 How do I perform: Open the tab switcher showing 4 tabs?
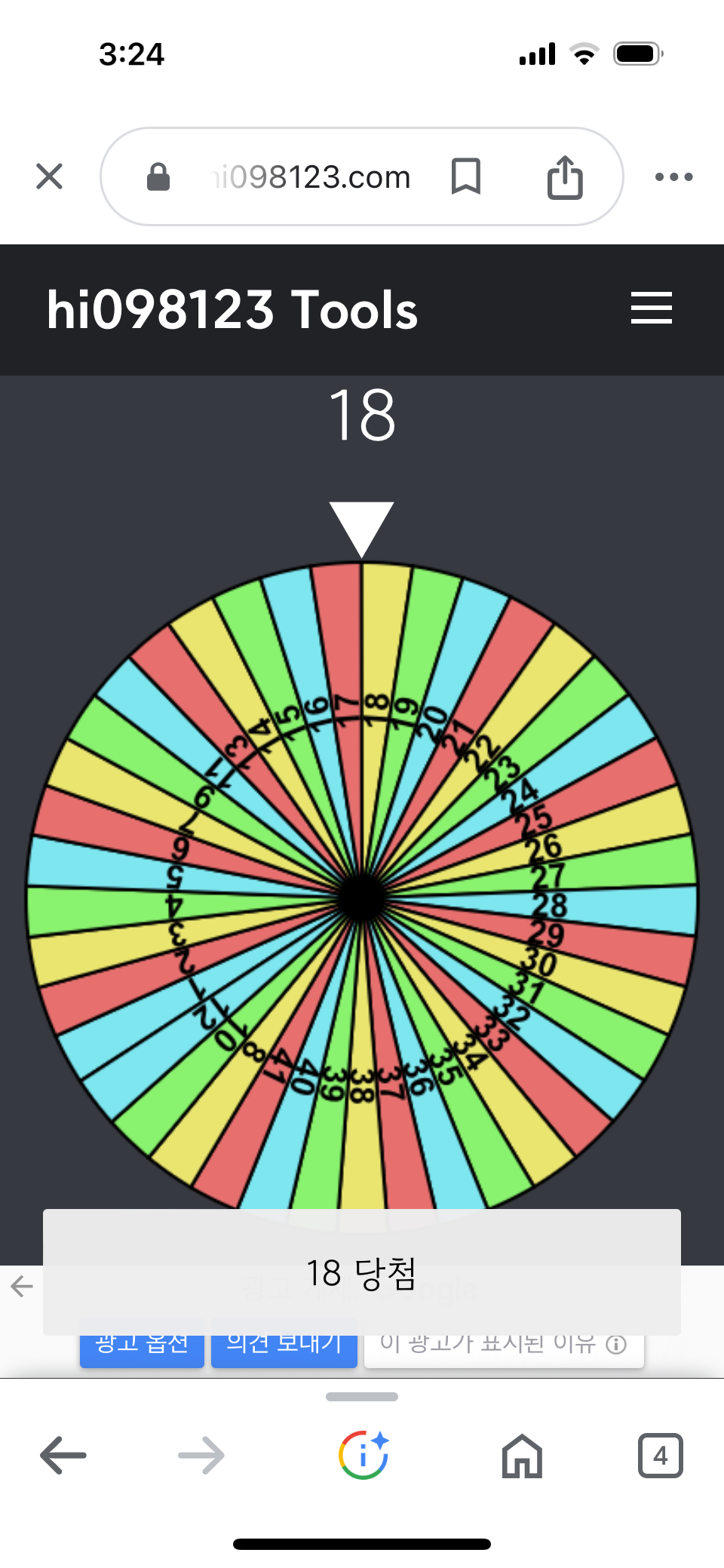click(660, 1455)
